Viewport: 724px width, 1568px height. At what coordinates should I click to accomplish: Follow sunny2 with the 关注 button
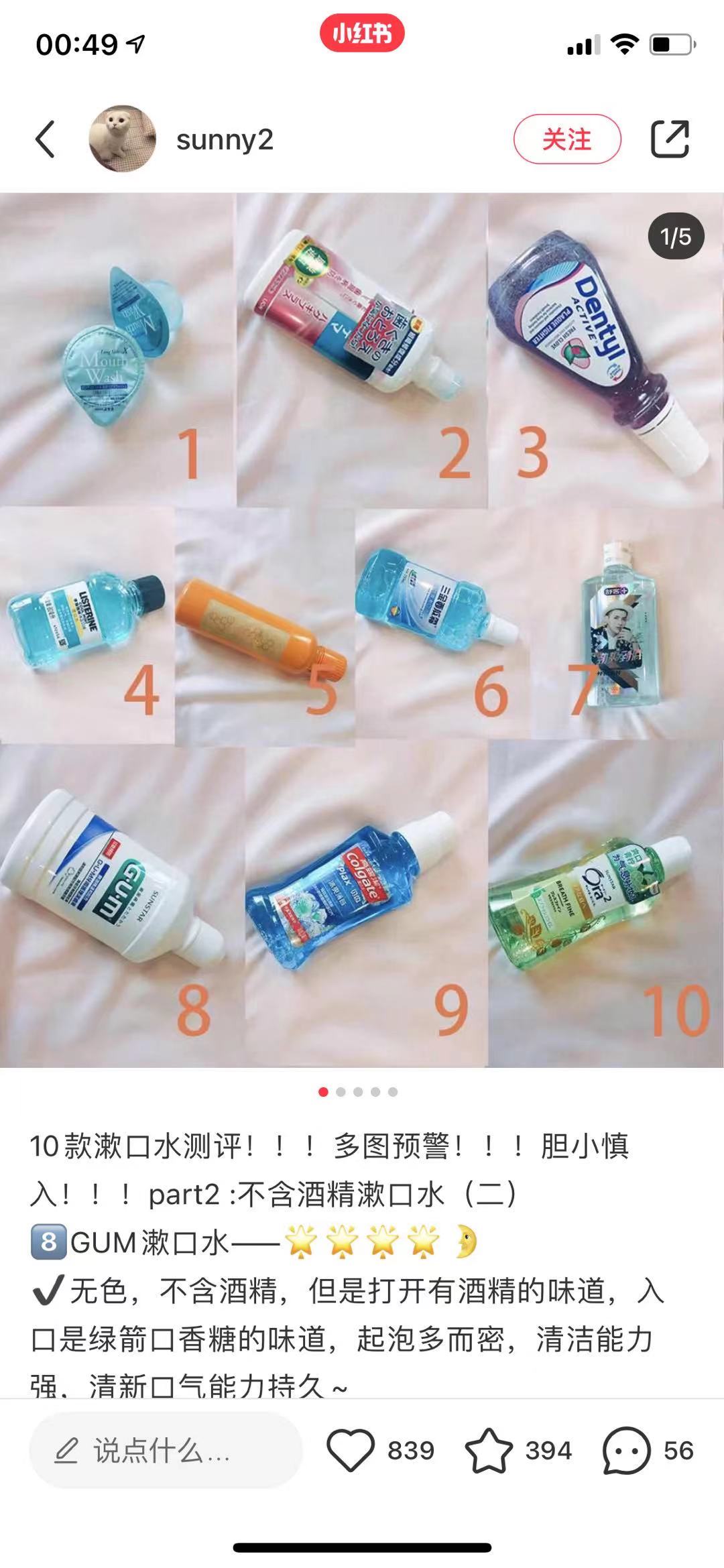(567, 139)
